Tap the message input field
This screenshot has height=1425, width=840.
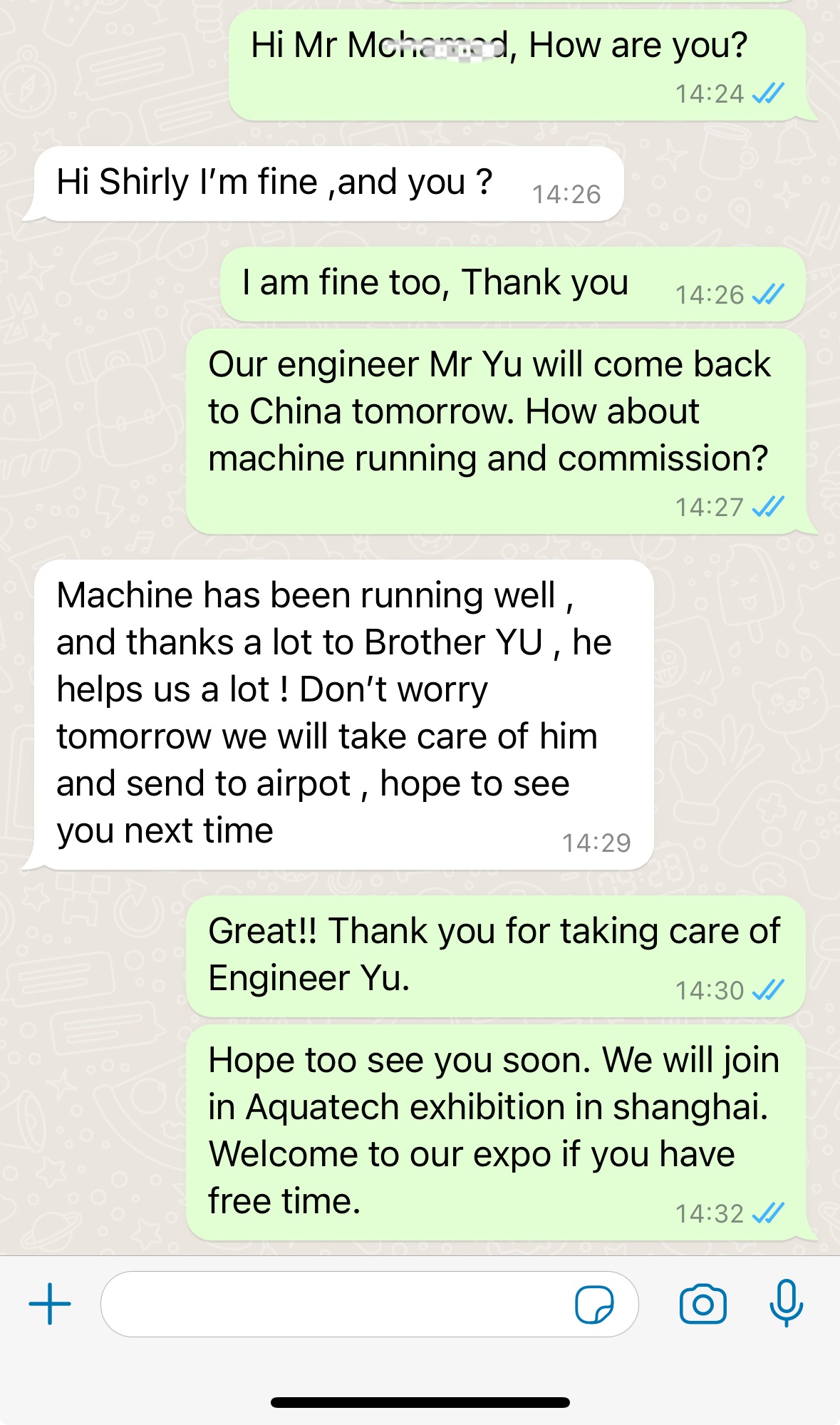tap(369, 1304)
